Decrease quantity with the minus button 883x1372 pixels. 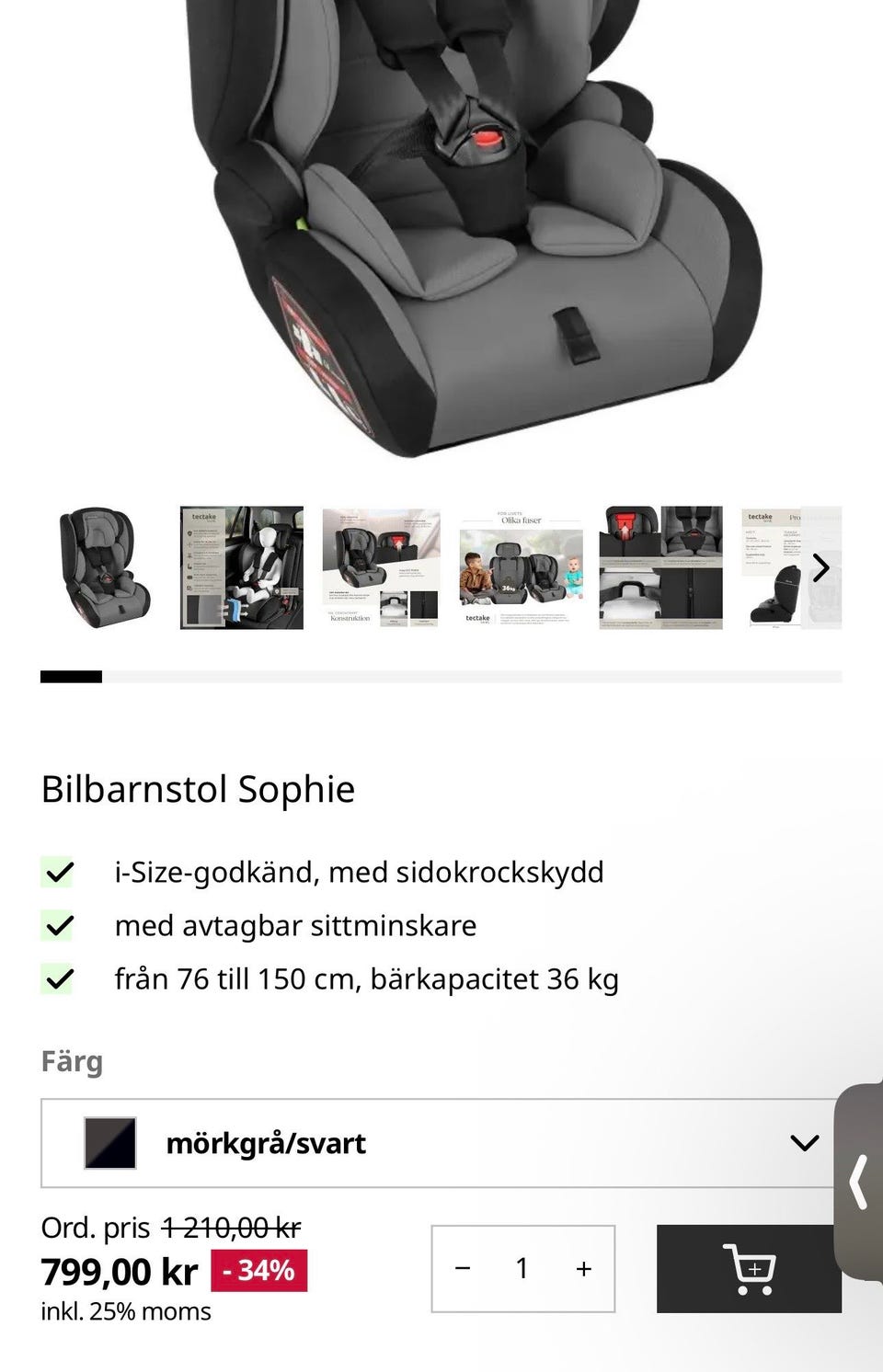[460, 1268]
